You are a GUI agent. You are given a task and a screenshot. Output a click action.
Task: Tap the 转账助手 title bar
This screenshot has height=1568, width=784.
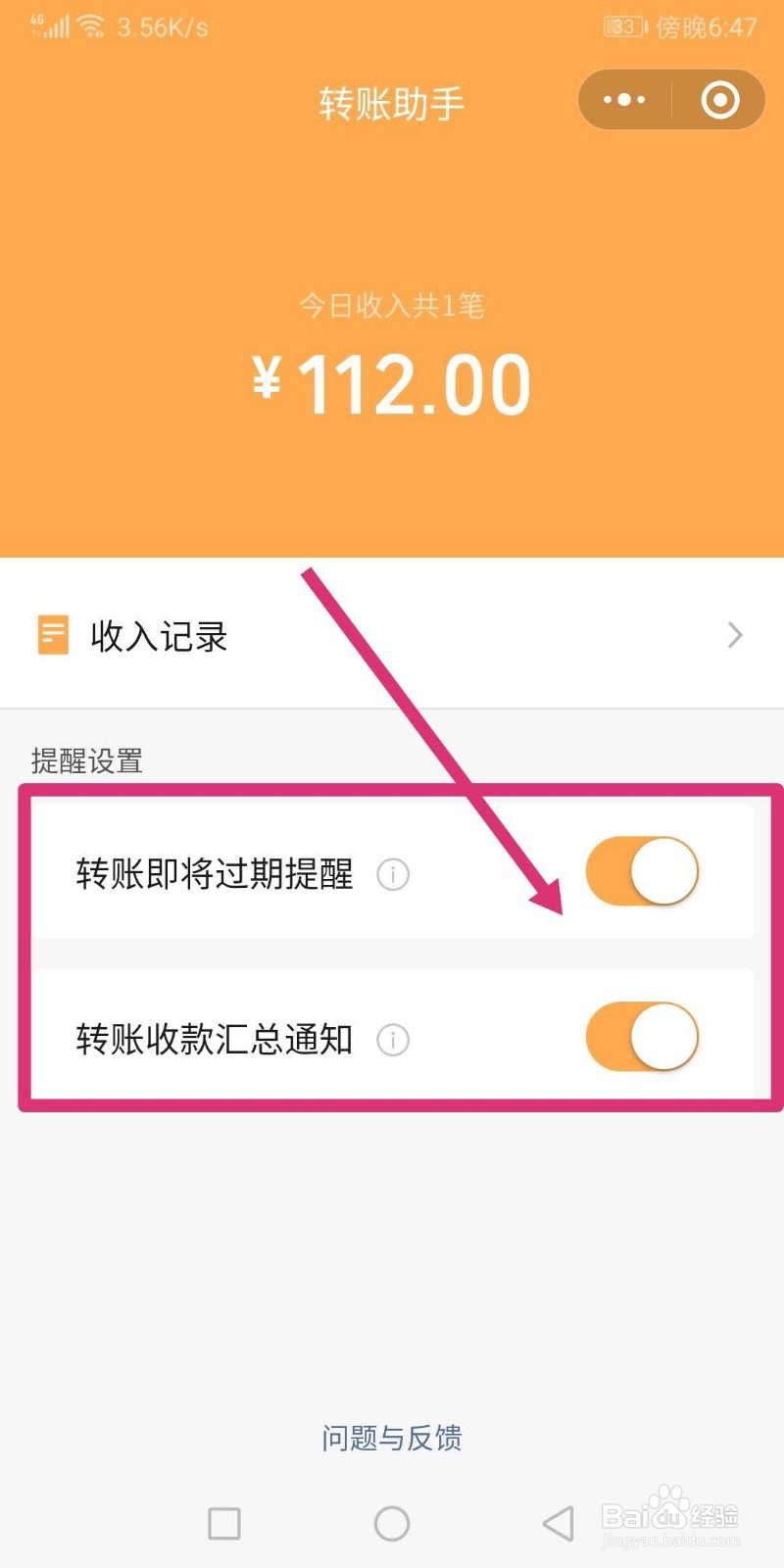(x=392, y=99)
